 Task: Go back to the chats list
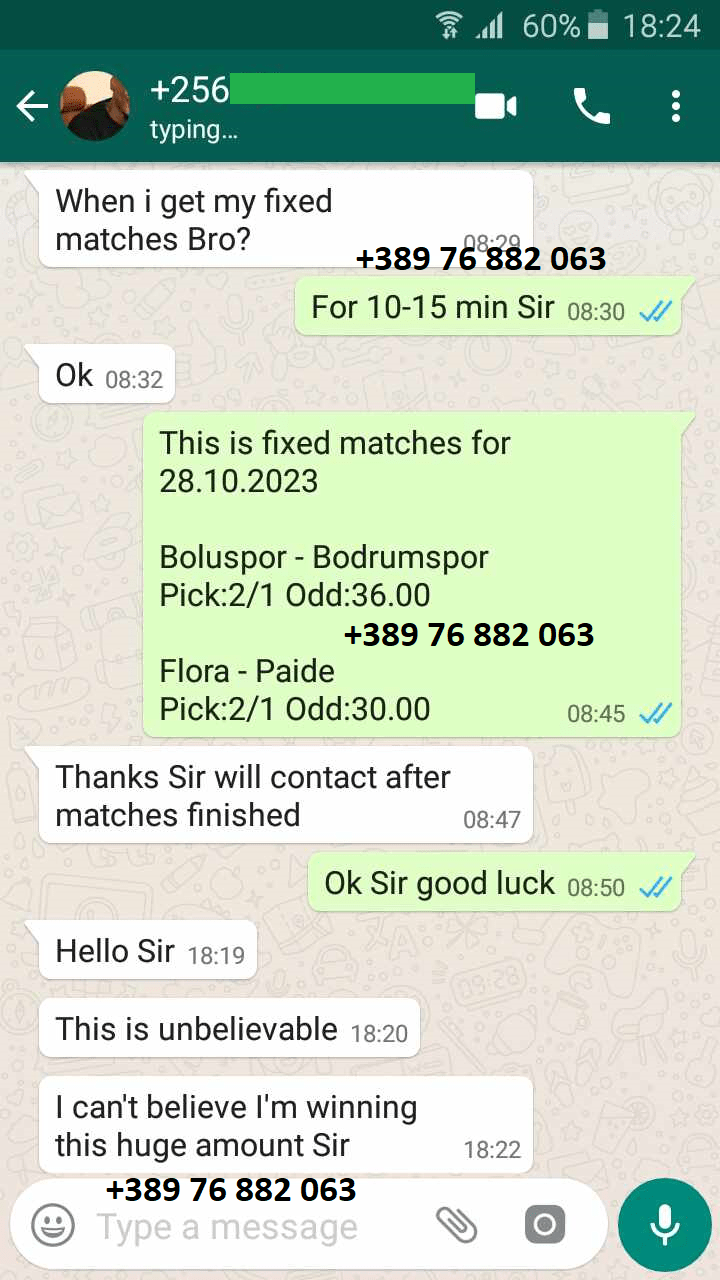31,106
